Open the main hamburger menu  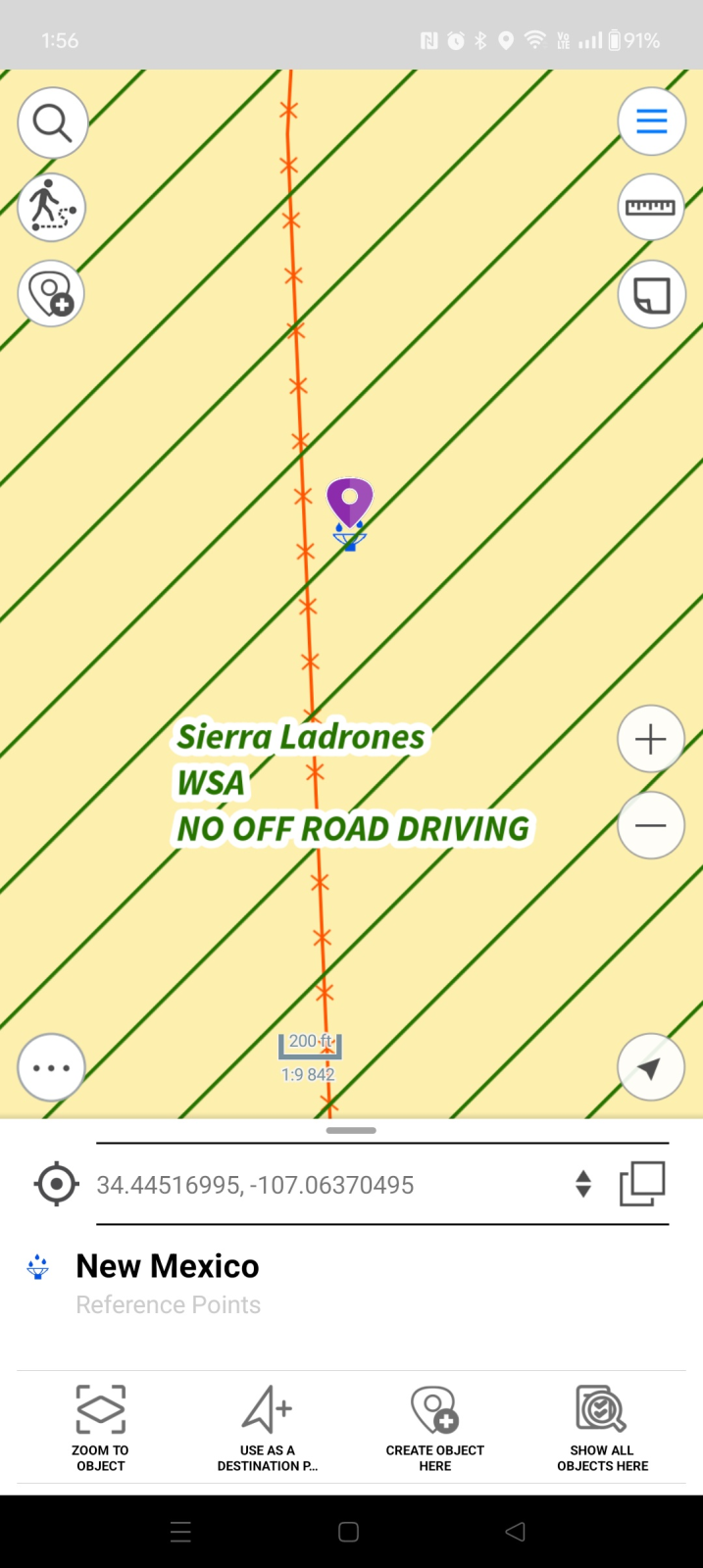click(x=651, y=122)
